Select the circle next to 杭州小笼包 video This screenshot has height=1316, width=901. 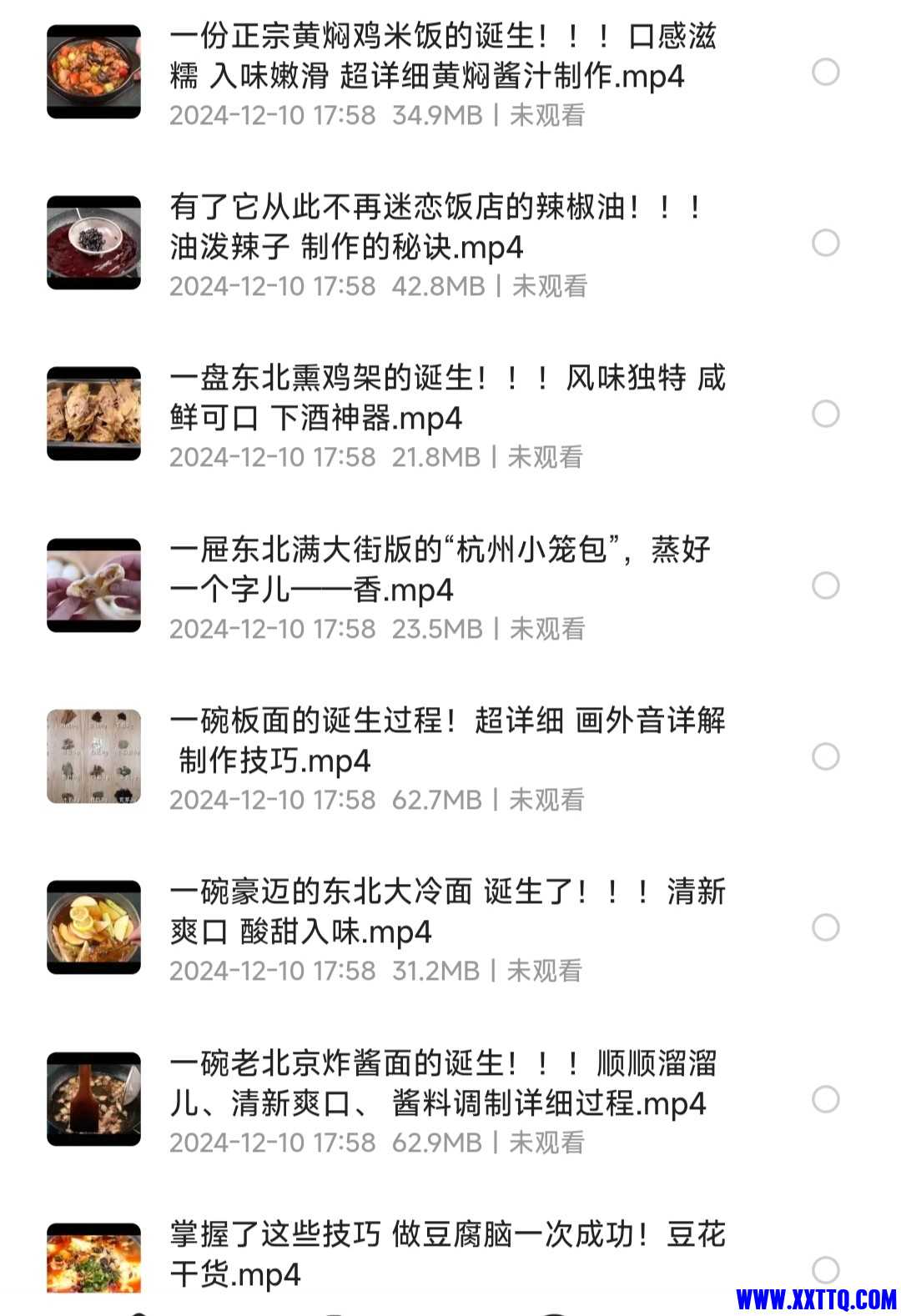tap(825, 585)
